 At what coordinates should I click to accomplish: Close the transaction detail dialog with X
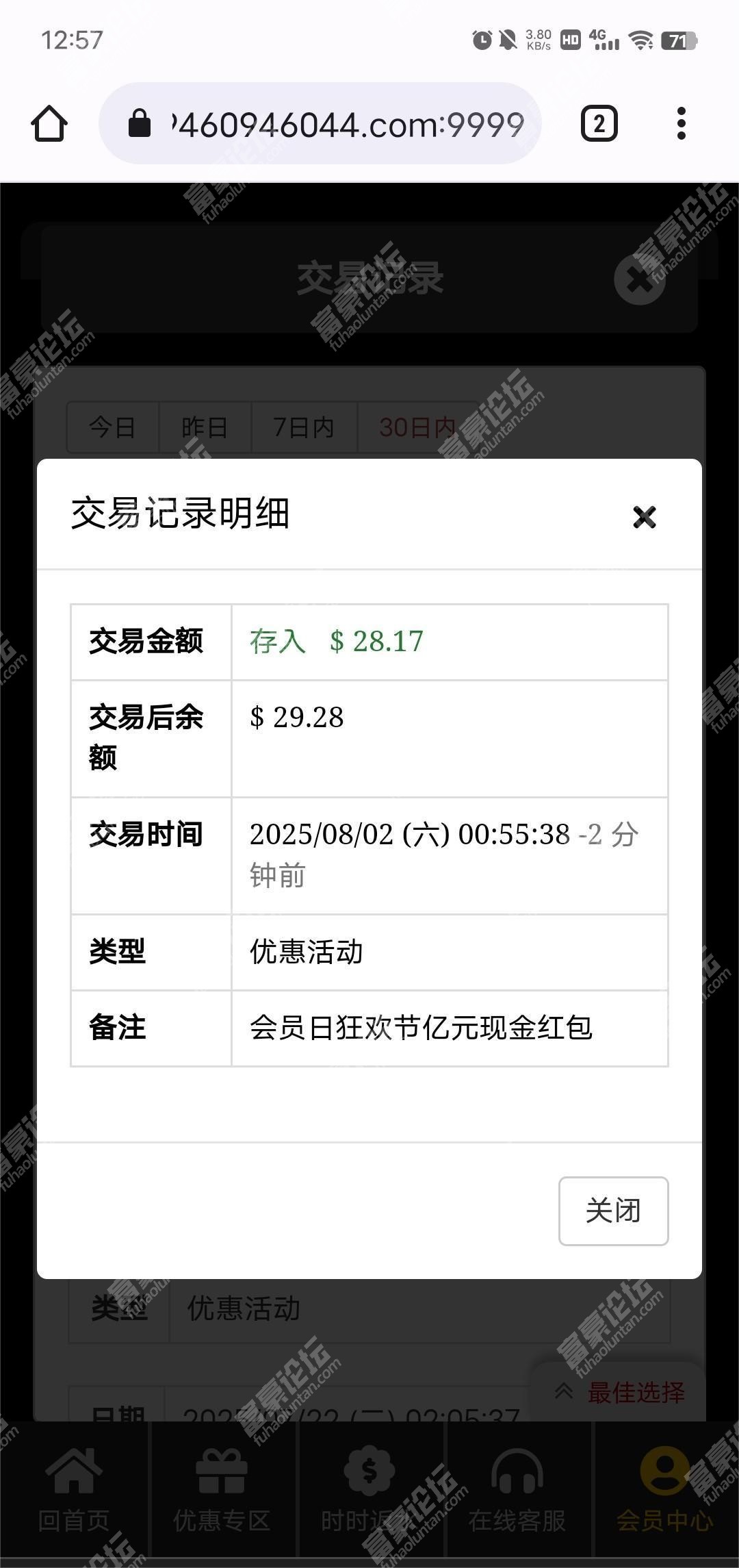644,517
